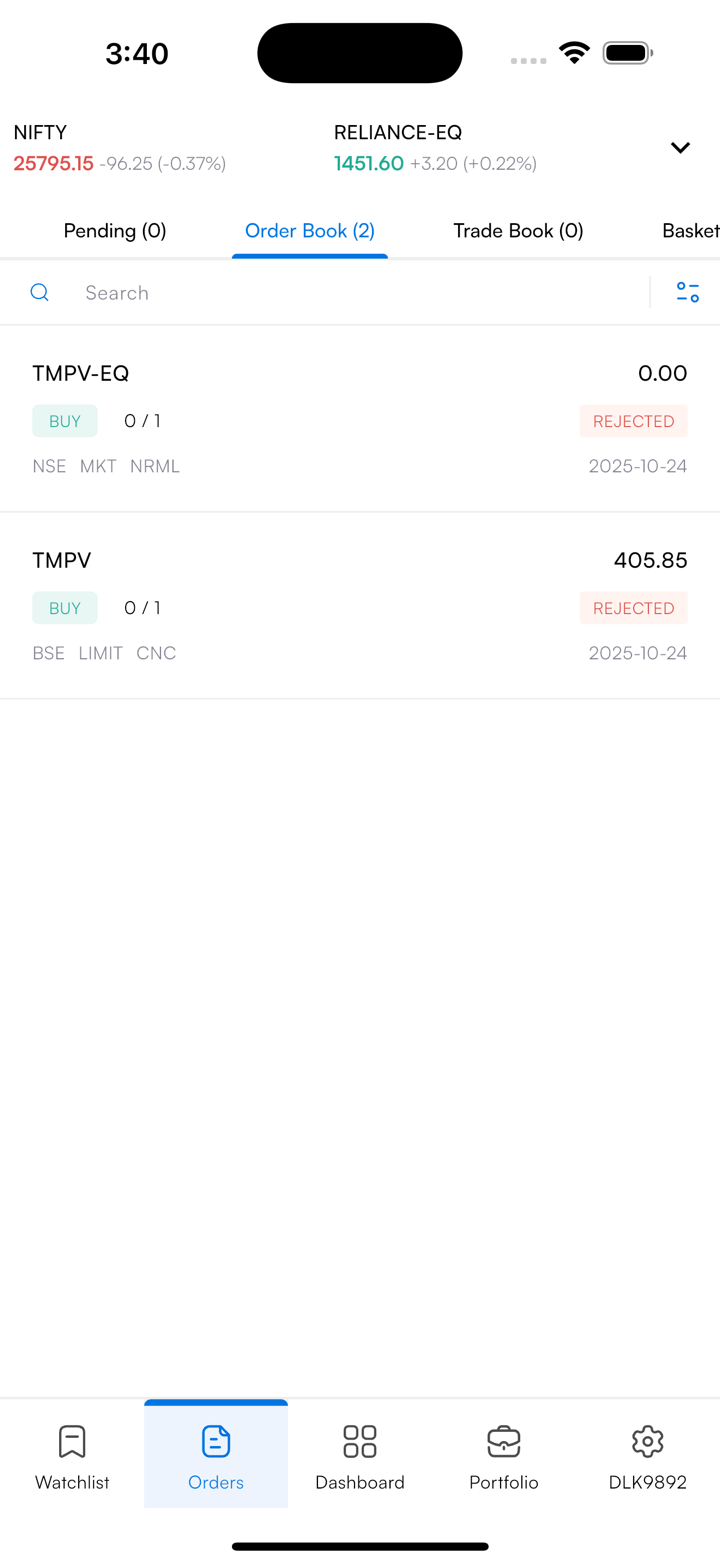Show the Basket tab
Image resolution: width=720 pixels, height=1564 pixels.
coord(690,231)
